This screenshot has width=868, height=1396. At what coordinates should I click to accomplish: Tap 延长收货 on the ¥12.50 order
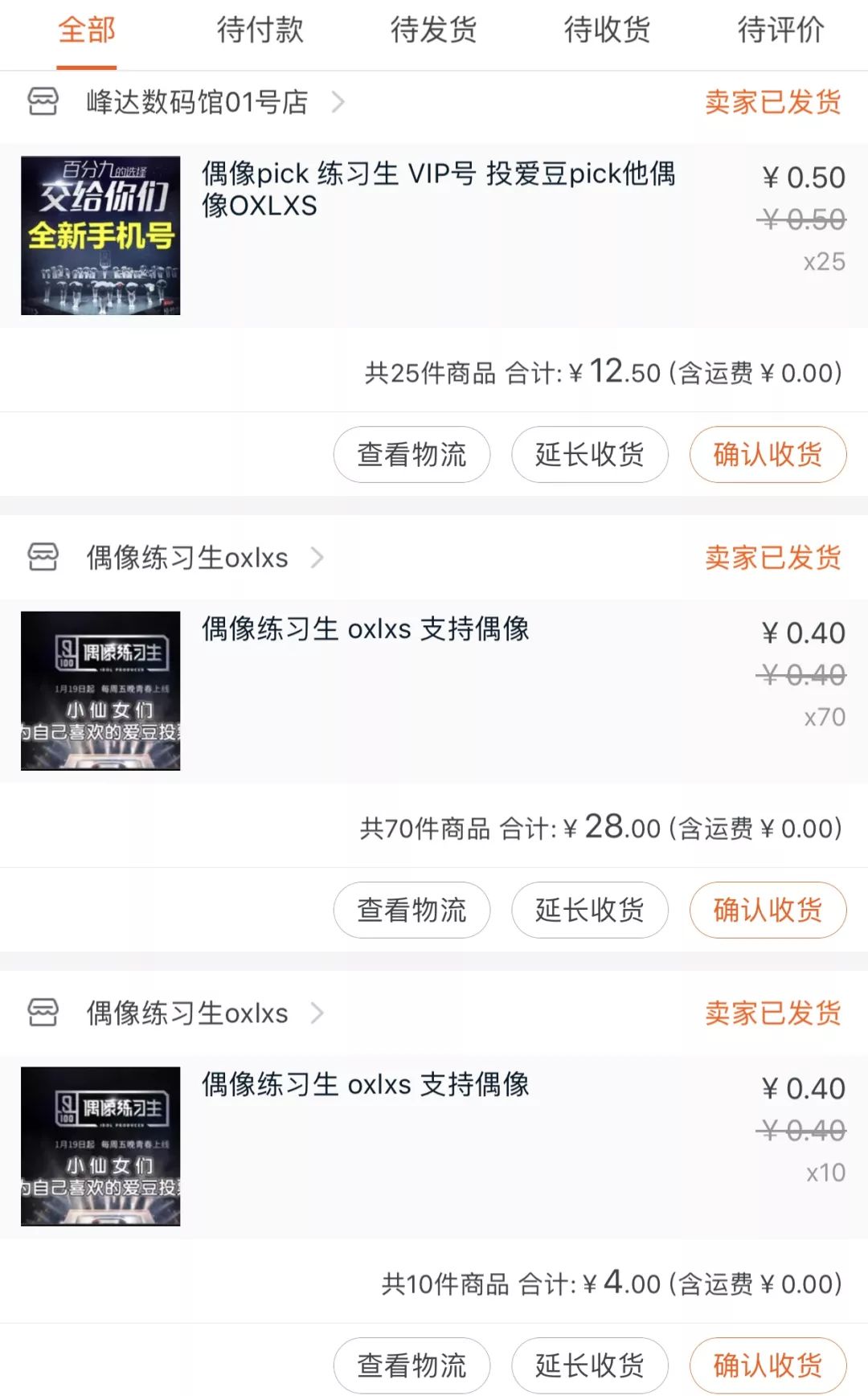pos(589,455)
